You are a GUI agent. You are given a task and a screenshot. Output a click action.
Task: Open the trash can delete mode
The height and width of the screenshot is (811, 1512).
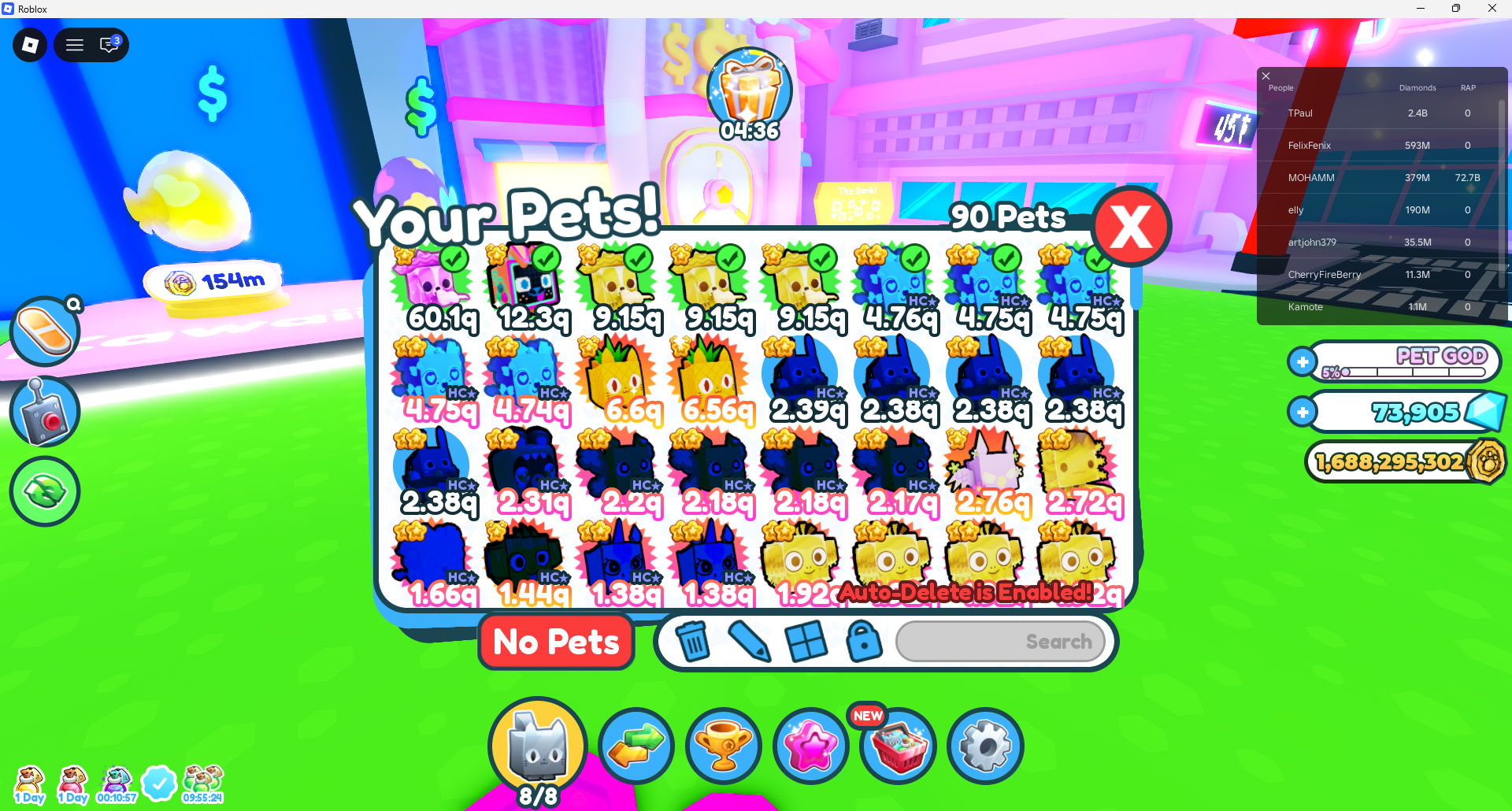pyautogui.click(x=693, y=641)
